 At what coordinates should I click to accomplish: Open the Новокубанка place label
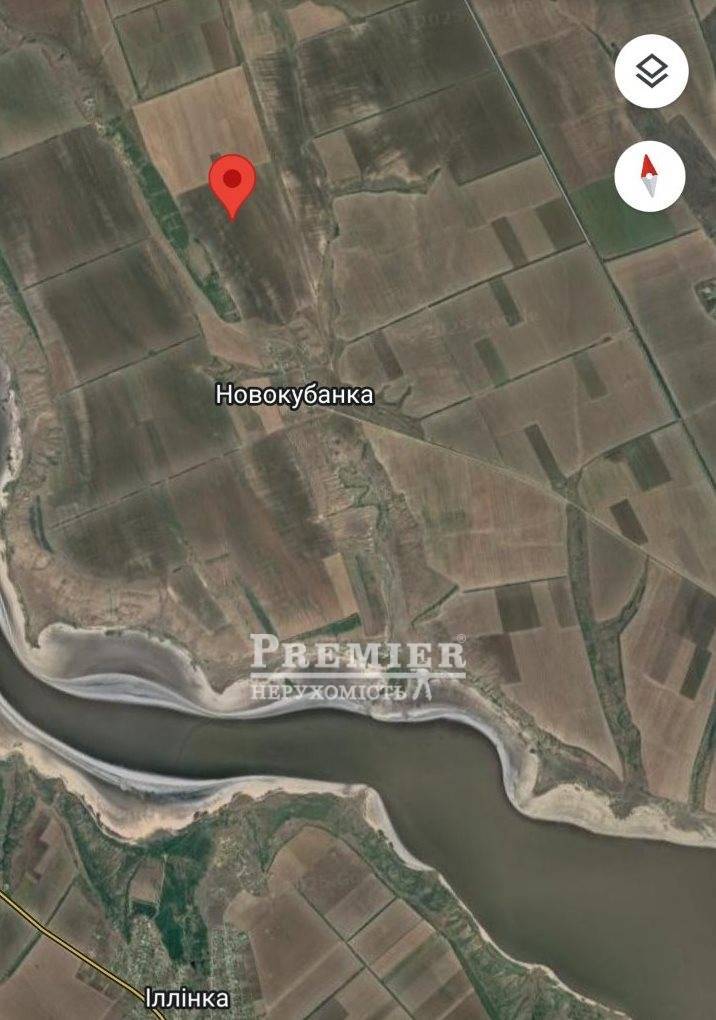294,395
